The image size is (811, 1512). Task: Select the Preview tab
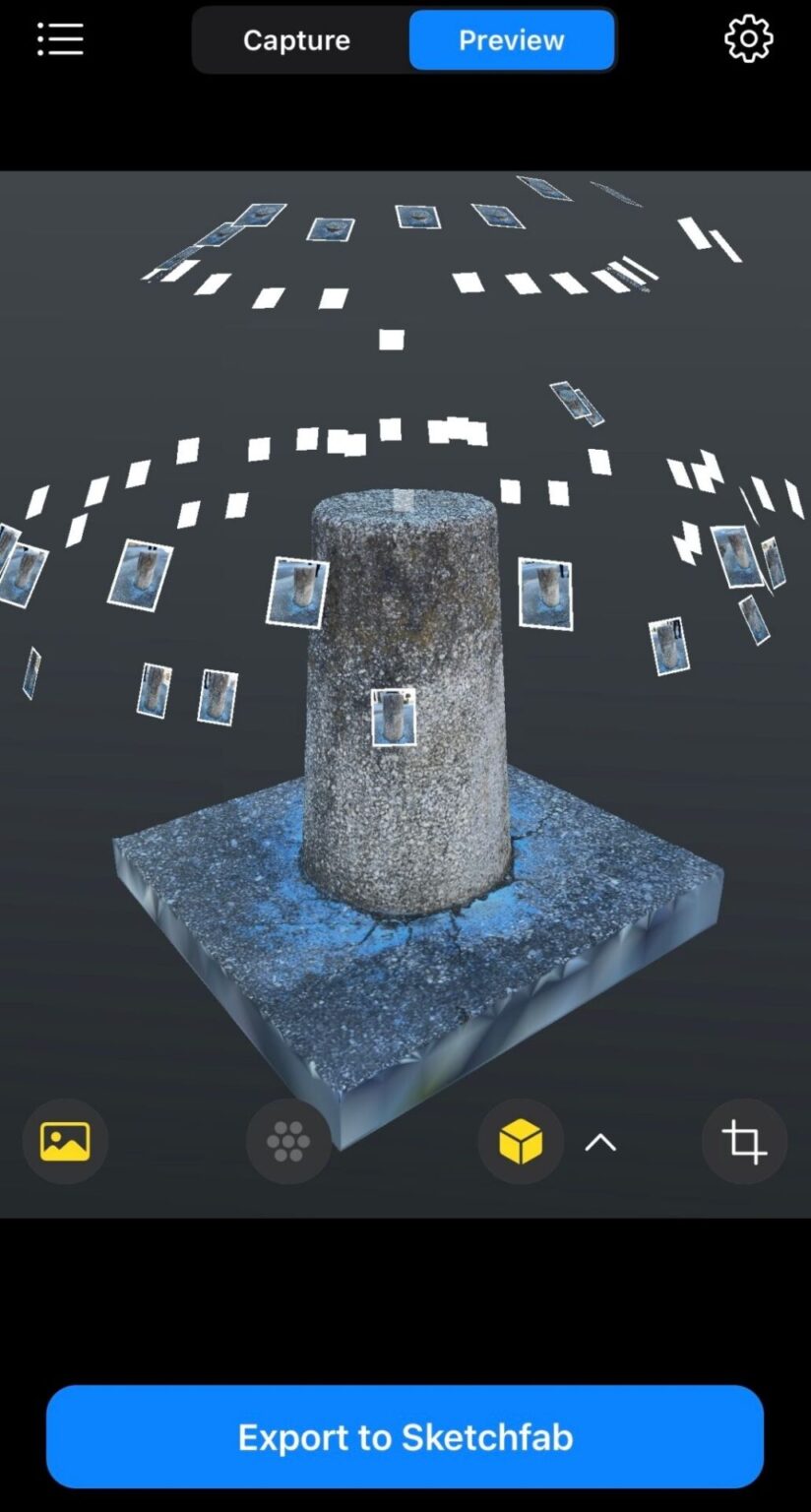pyautogui.click(x=511, y=40)
